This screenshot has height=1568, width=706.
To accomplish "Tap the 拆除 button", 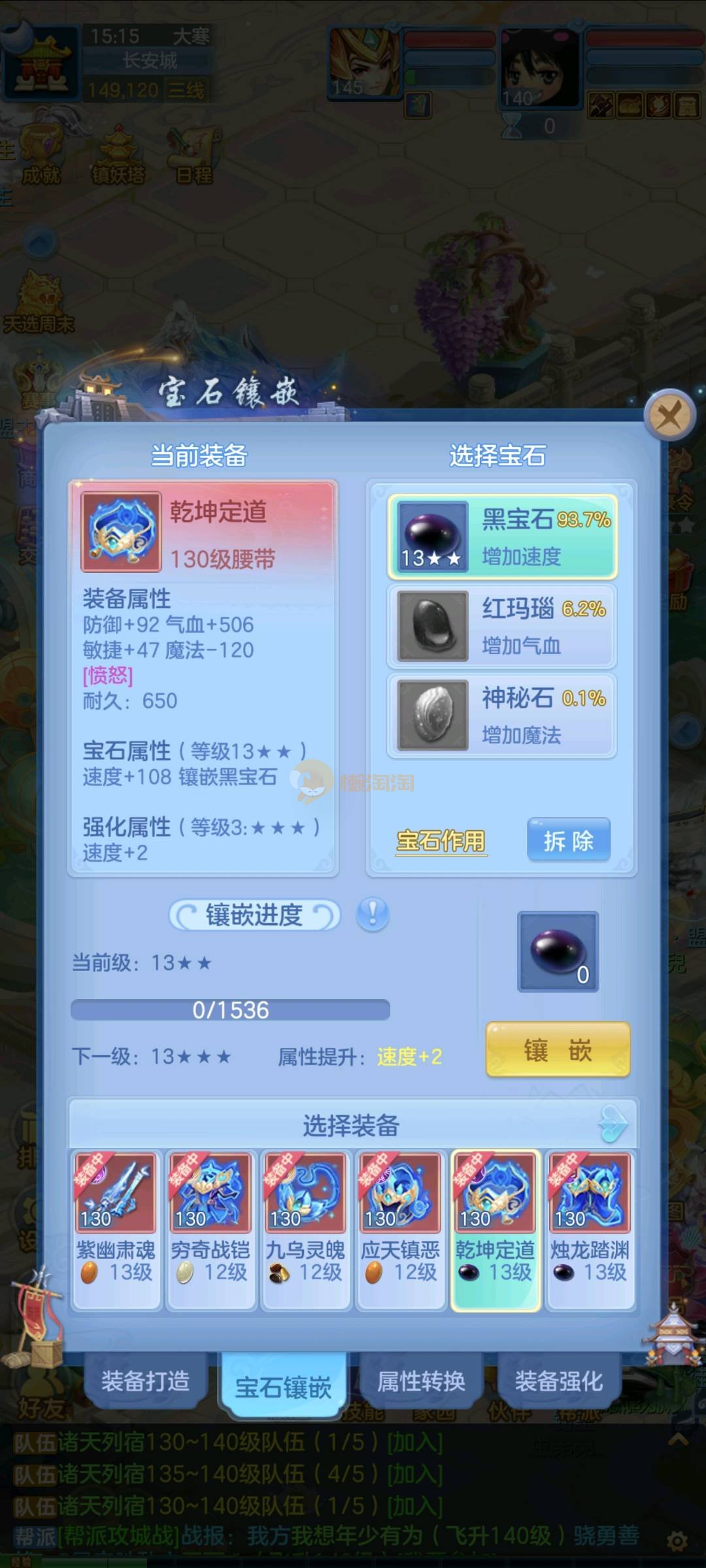I will coord(568,840).
